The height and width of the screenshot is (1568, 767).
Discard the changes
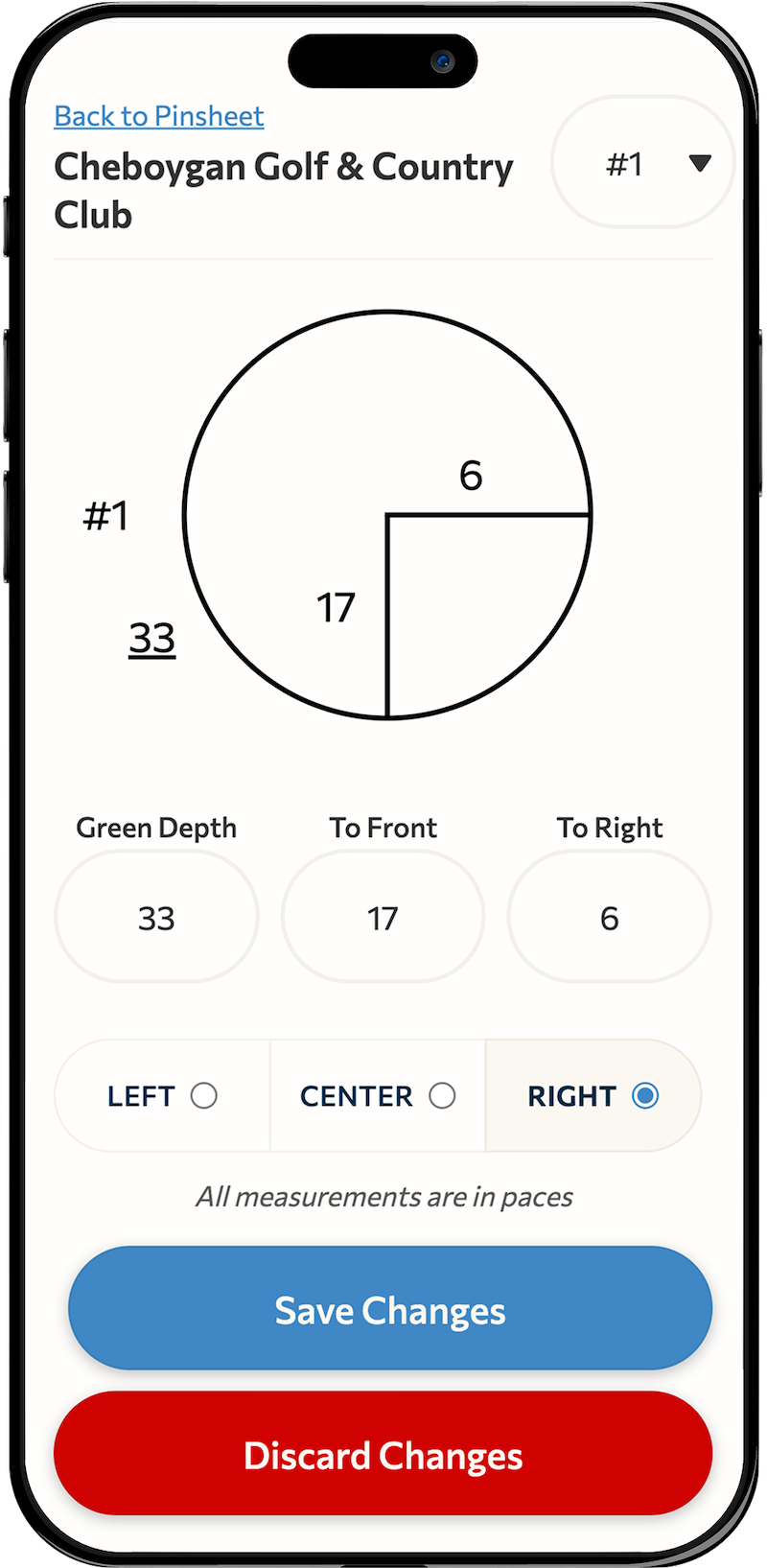(383, 1454)
